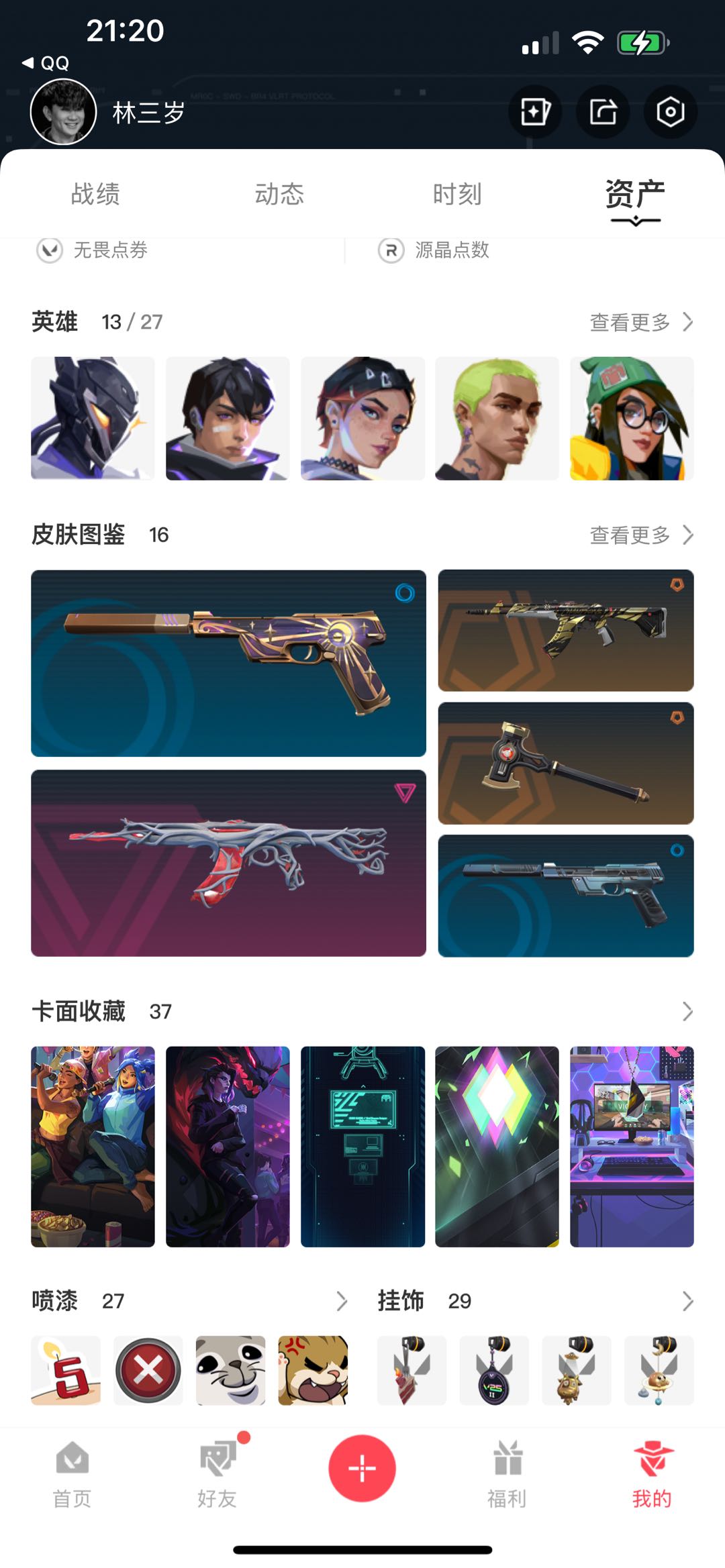Open the thorny red rifle skin card

coord(228,863)
